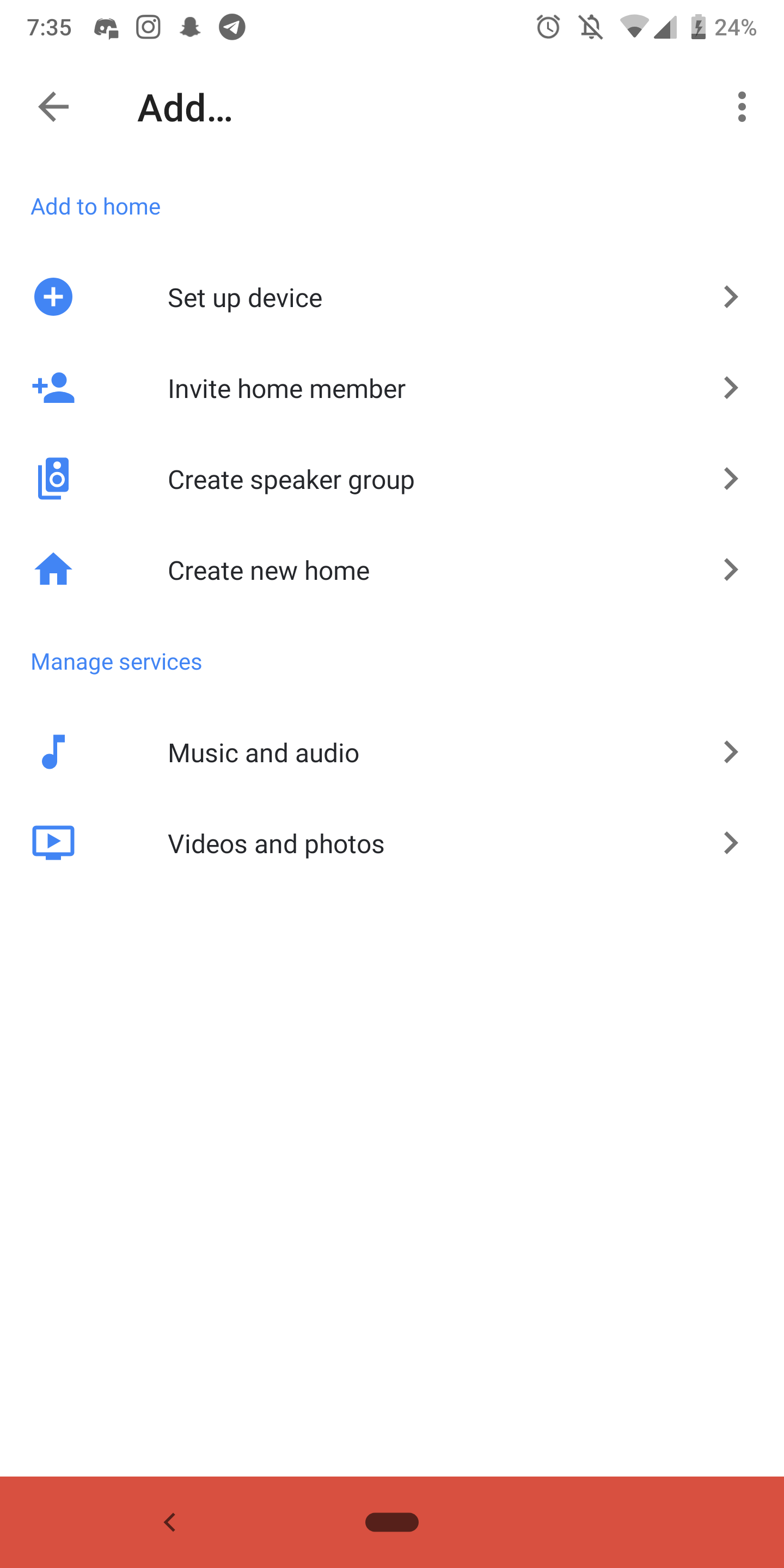The image size is (784, 1568).
Task: Open the three-dot overflow menu
Action: [x=742, y=107]
